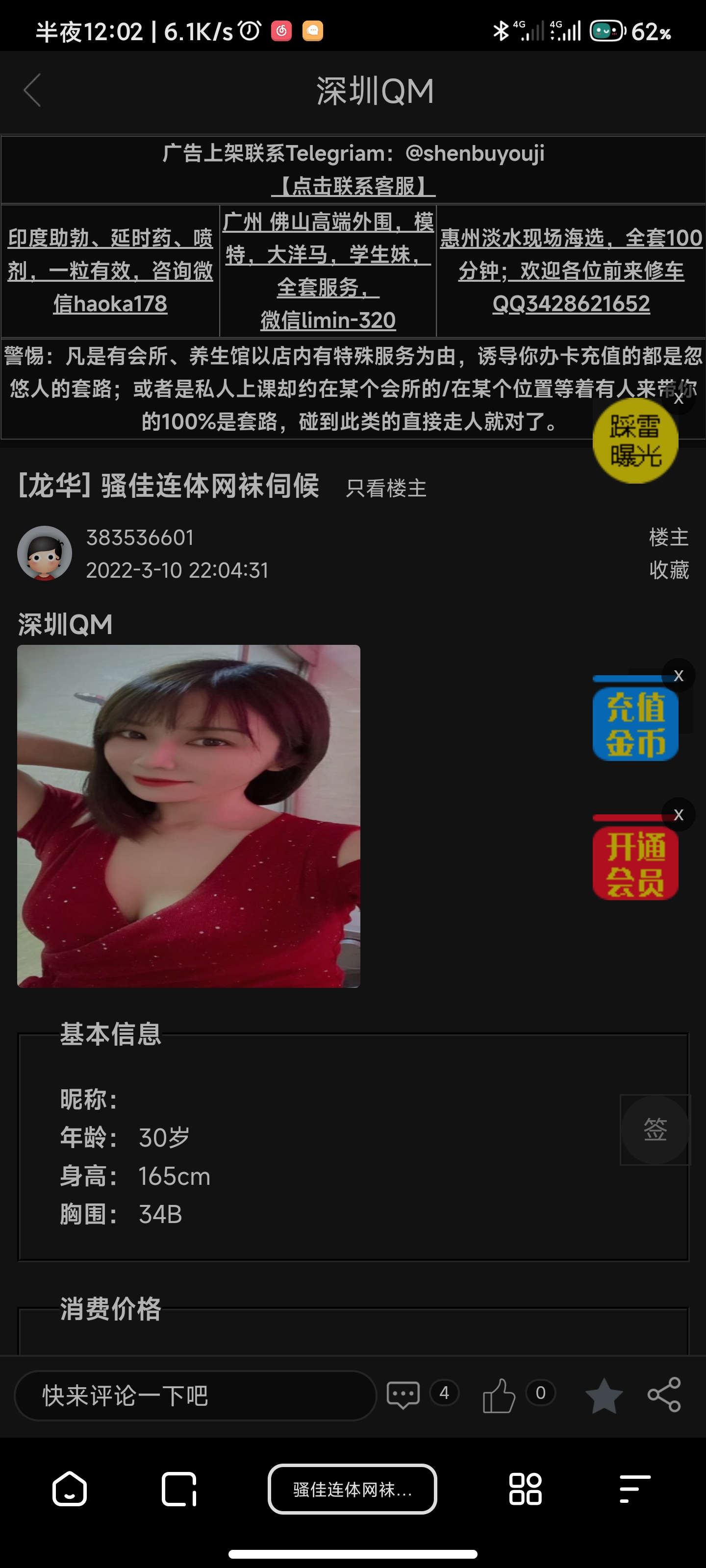Screen dimensions: 706x1568
Task: Tap the 签 sign-in button
Action: pyautogui.click(x=655, y=1130)
